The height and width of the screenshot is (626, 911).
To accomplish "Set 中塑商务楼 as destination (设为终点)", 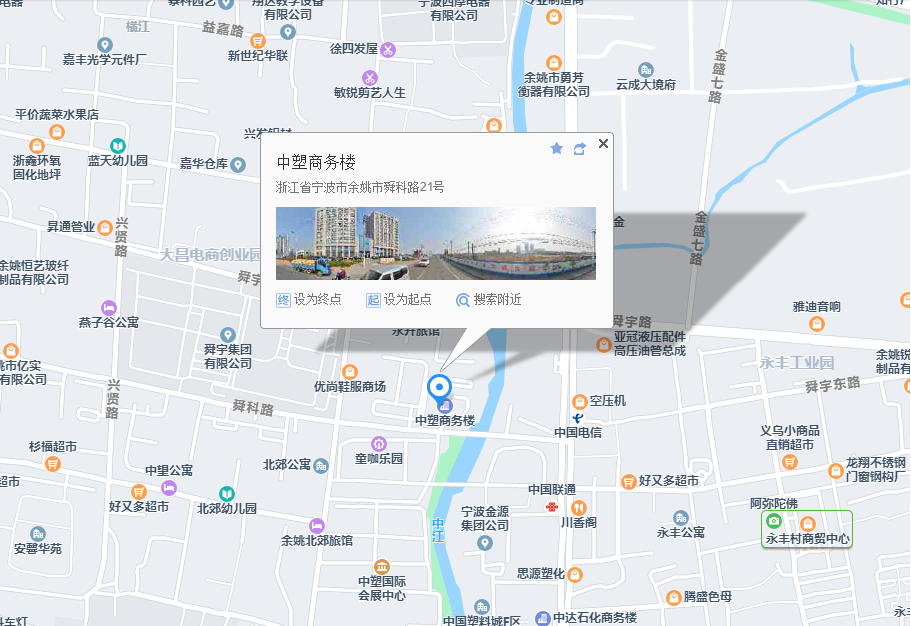I will [x=309, y=299].
